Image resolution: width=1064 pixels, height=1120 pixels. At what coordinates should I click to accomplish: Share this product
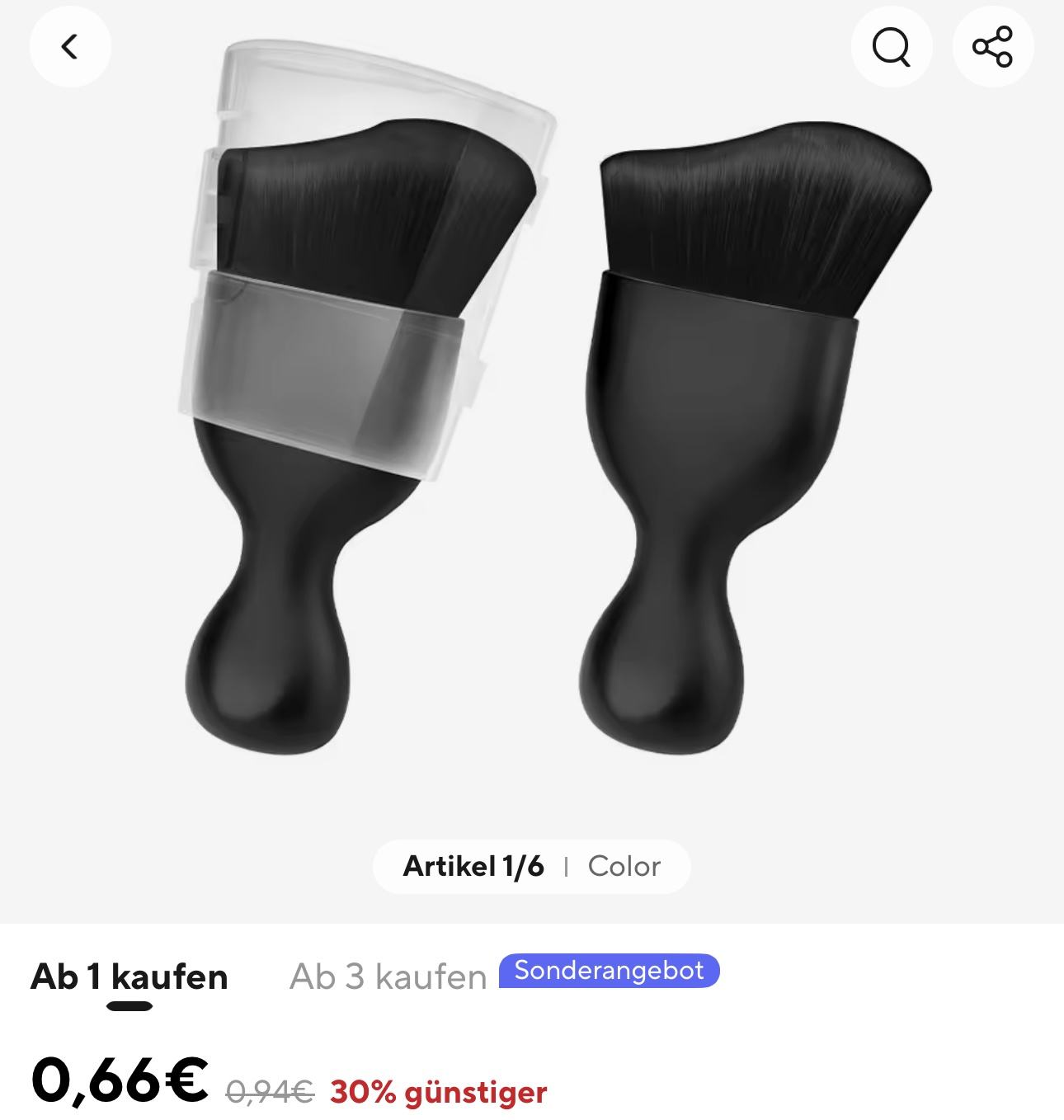tap(992, 47)
